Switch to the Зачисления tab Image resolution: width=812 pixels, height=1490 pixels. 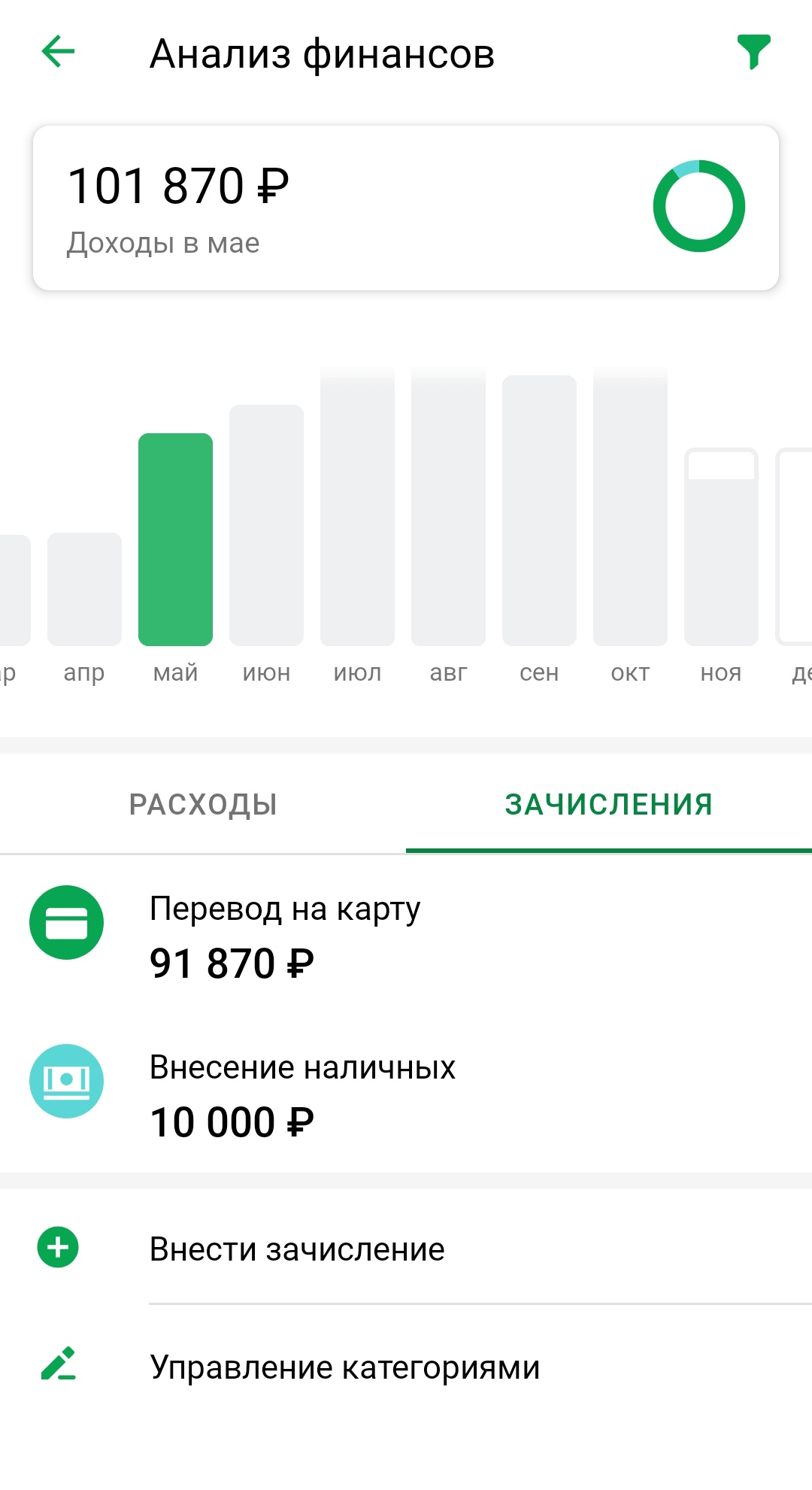608,804
